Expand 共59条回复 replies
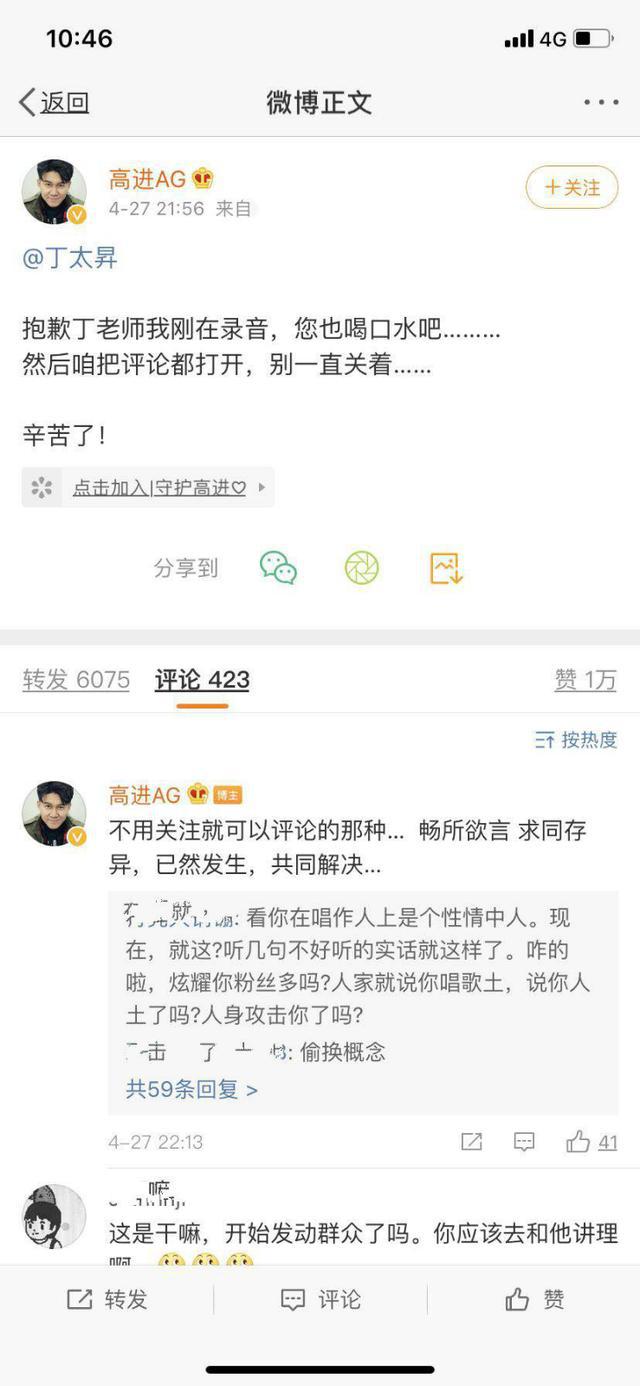This screenshot has height=1386, width=640. 191,1089
